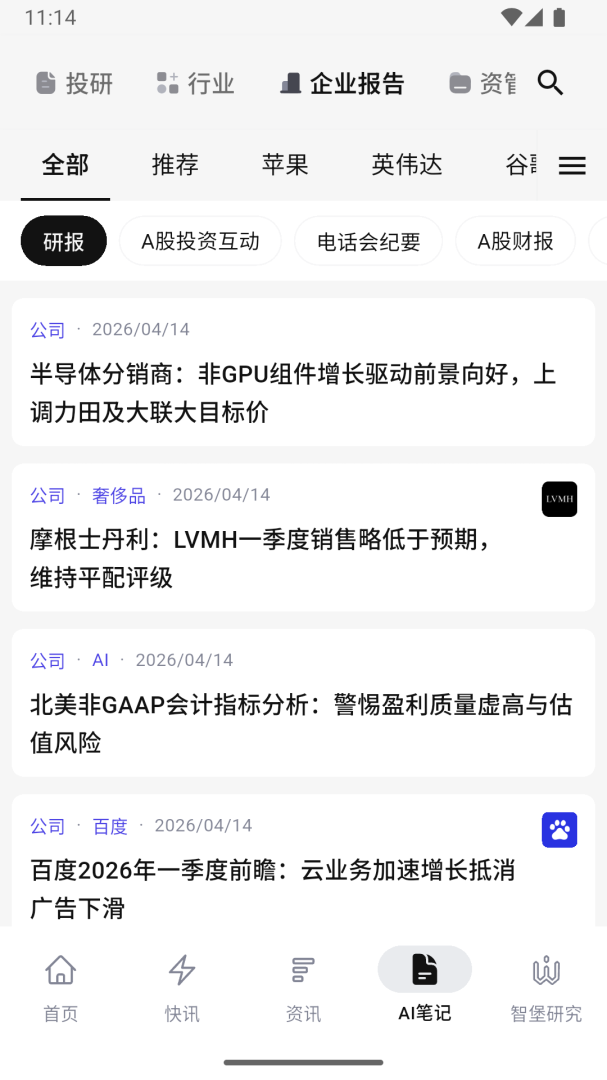Switch to the 行业 section
607x1080 pixels.
196,84
